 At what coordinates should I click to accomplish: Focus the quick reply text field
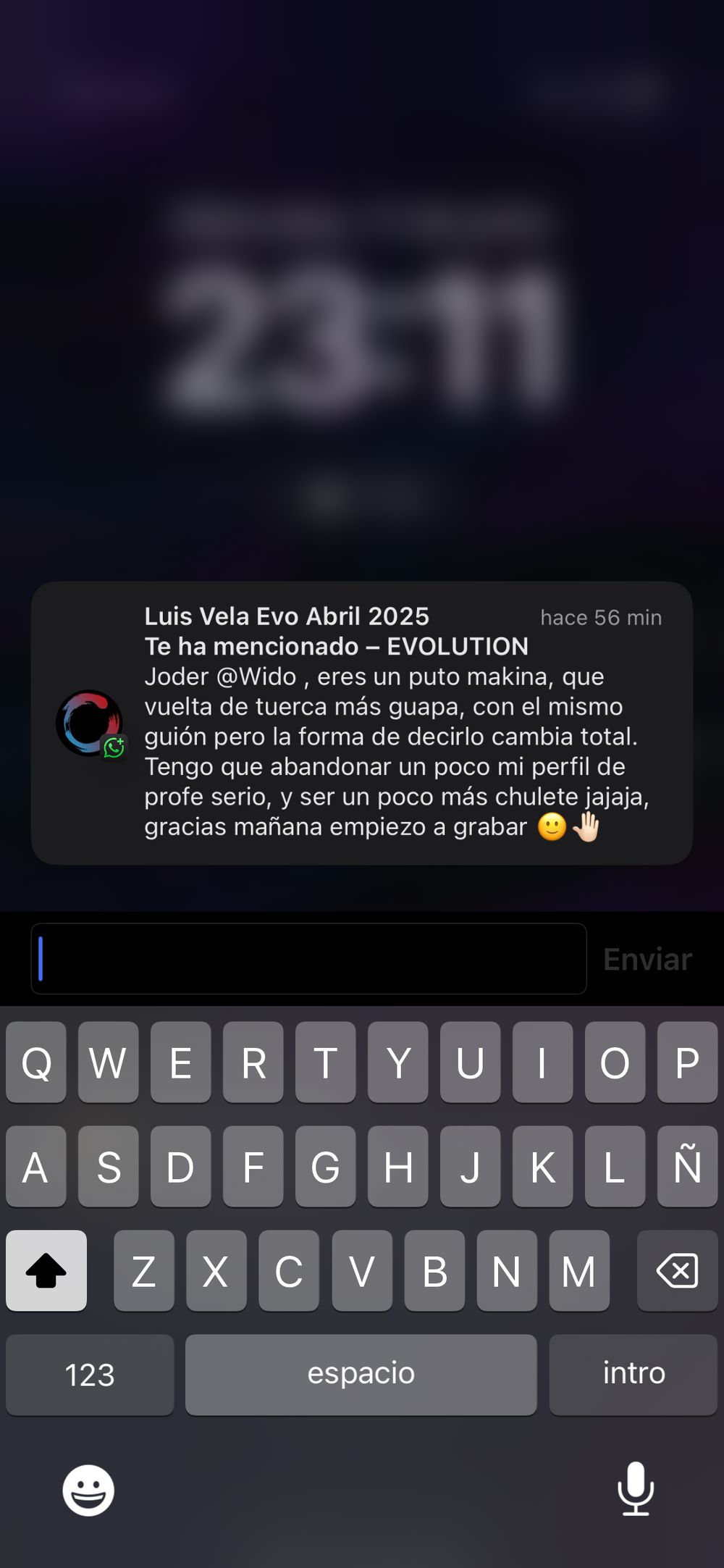308,958
